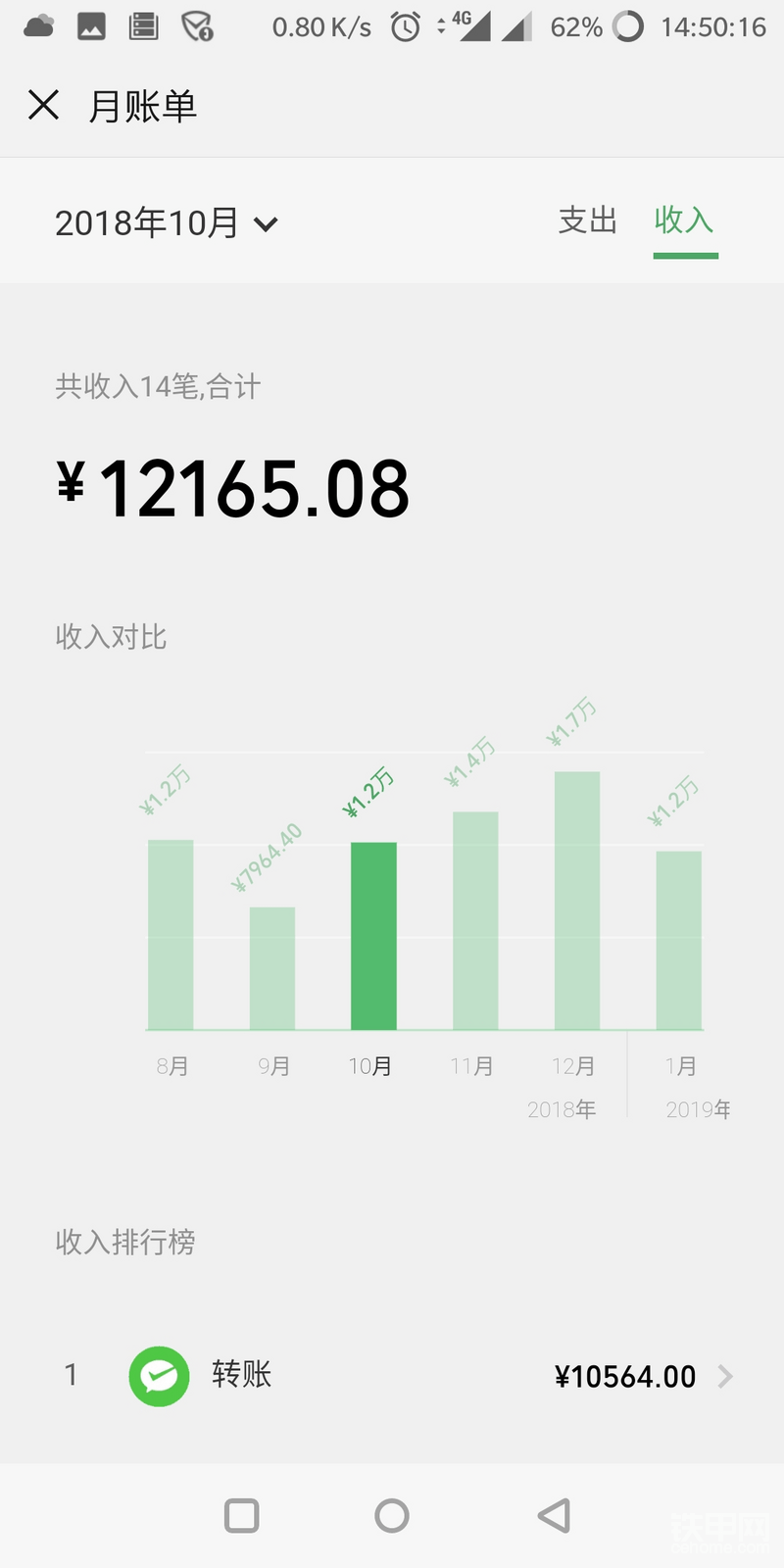
Task: Select the 1月 2019 bar in the chart
Action: click(679, 940)
